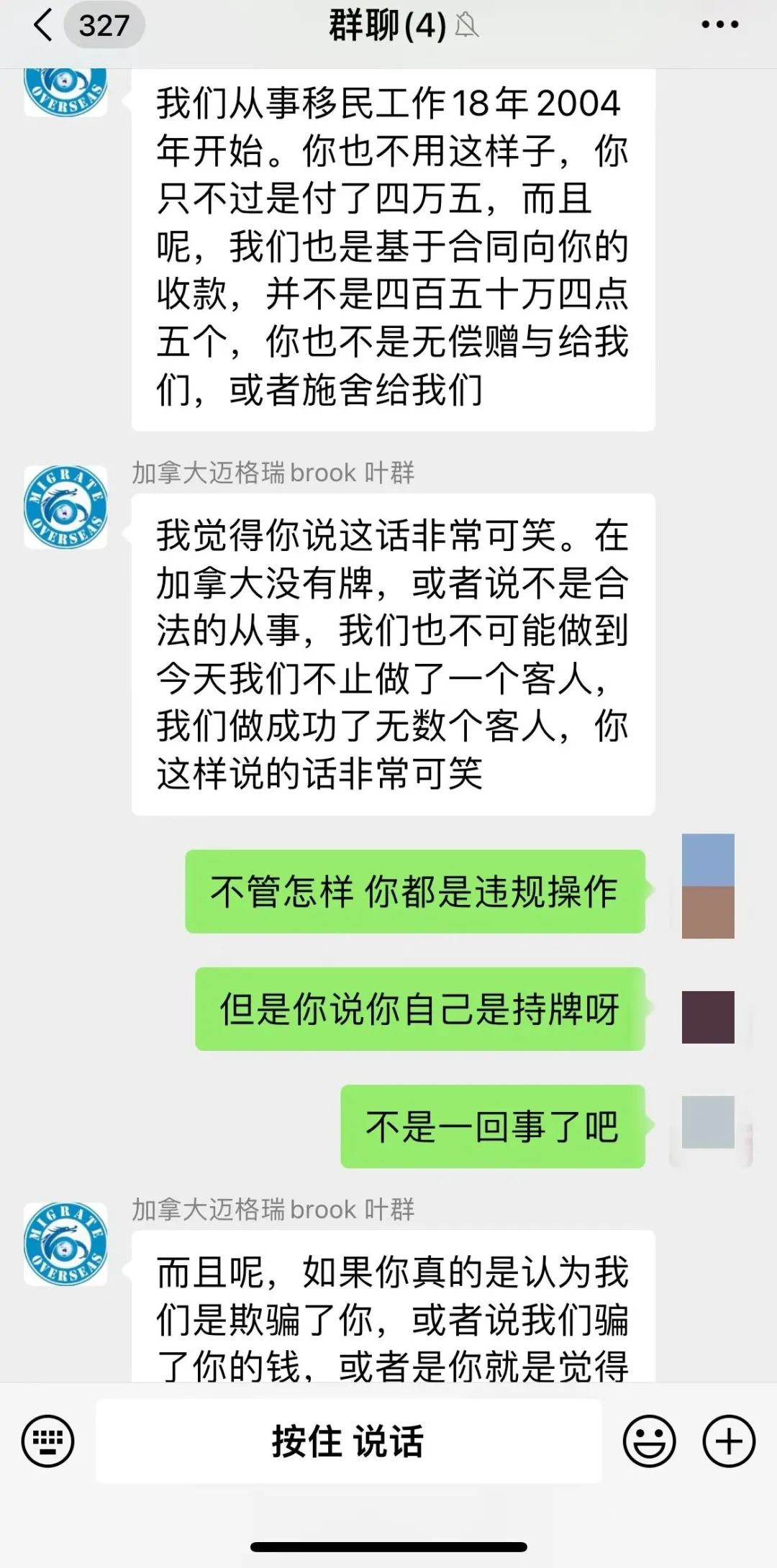Open sender avatar beside 我觉得你说这话非常可笑 message
Viewport: 777px width, 1568px height.
[x=65, y=507]
